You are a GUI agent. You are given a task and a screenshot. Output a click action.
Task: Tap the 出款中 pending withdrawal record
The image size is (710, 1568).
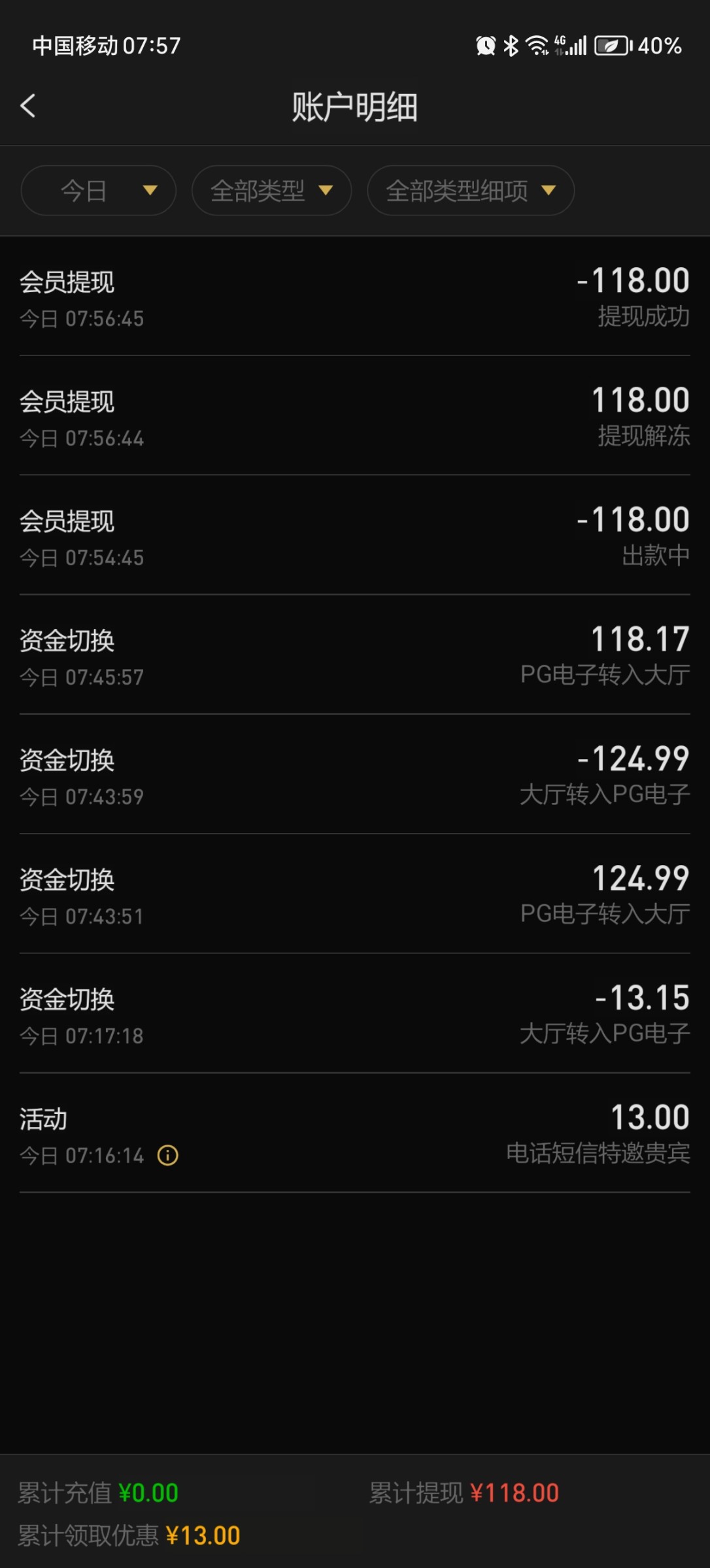355,537
